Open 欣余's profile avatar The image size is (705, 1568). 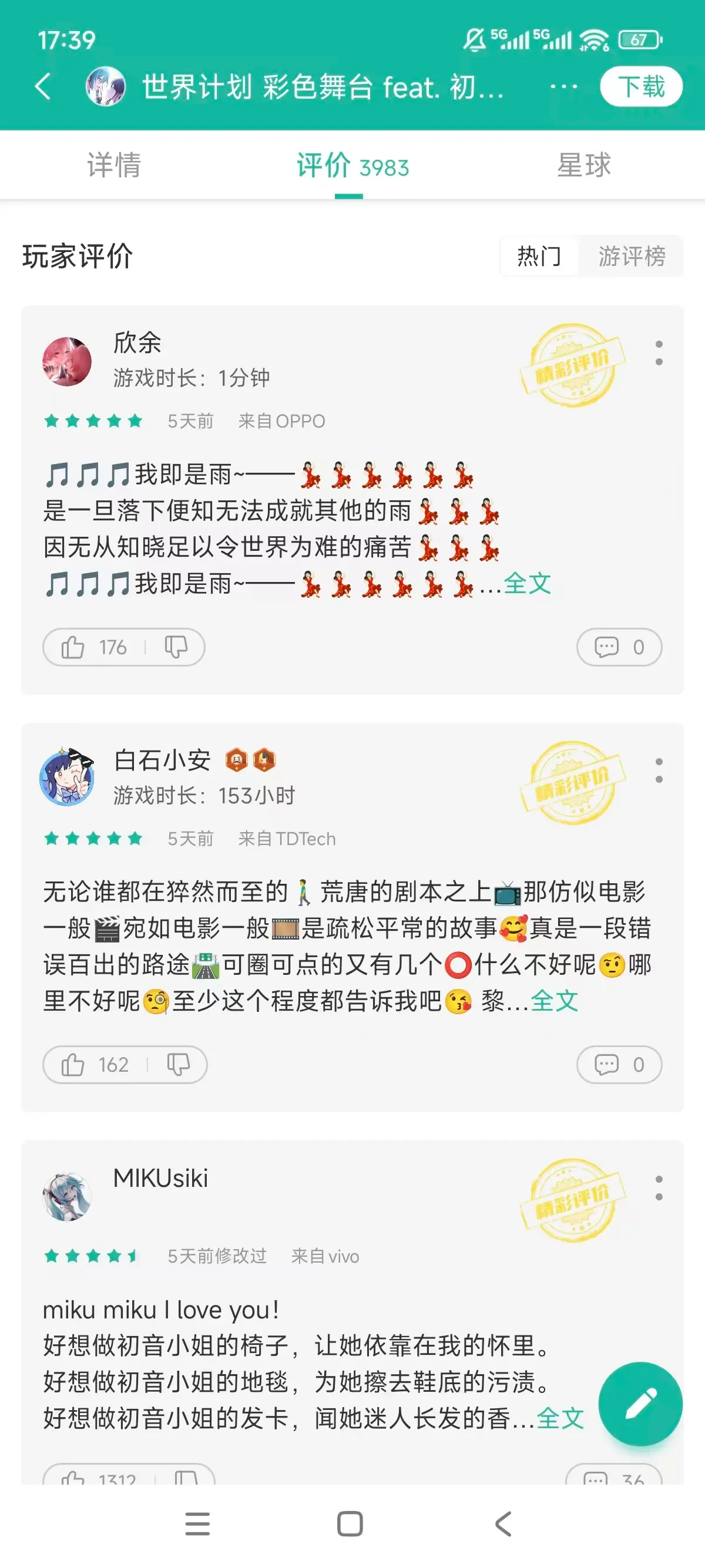point(67,362)
